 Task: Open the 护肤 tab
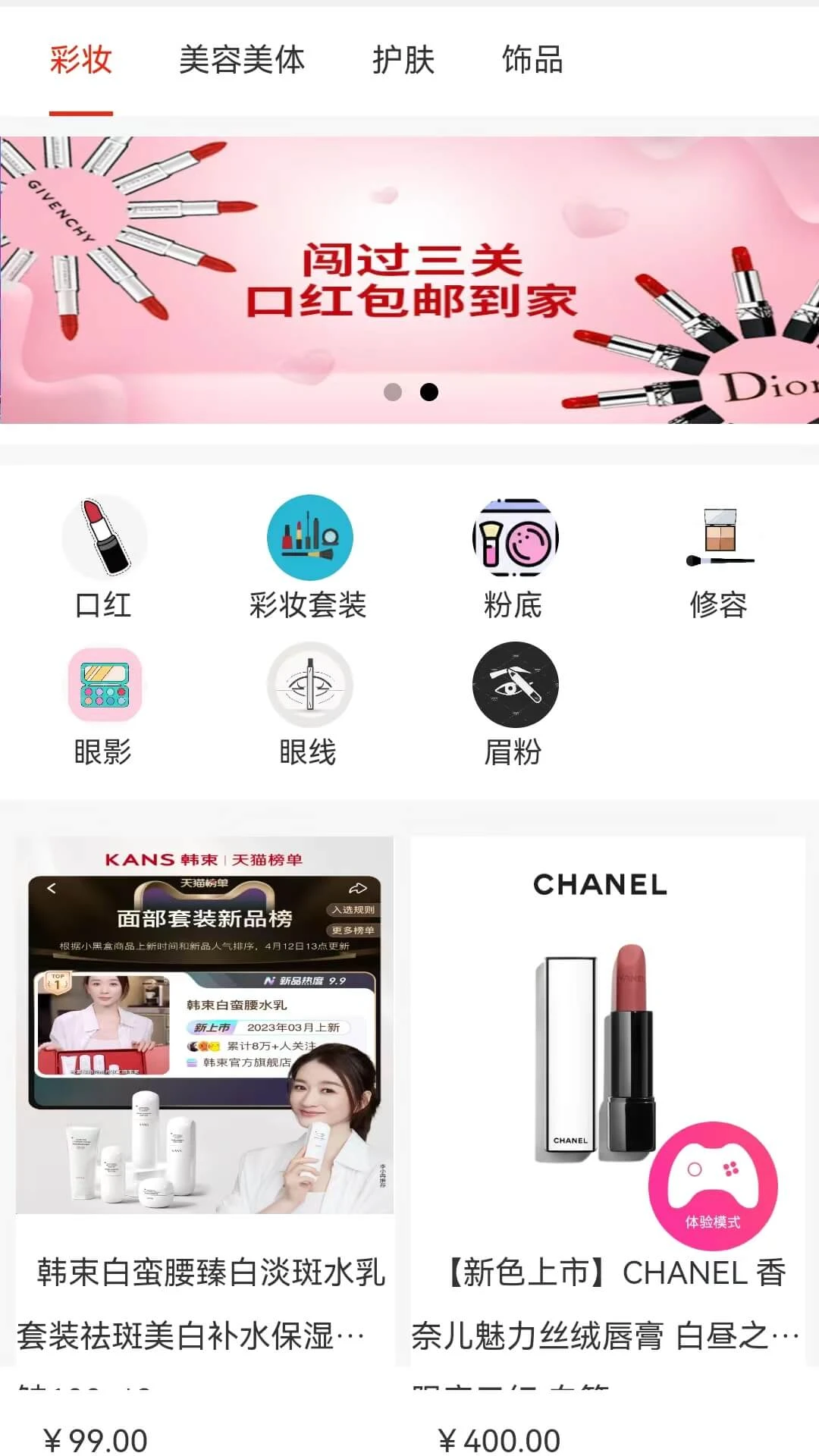click(x=403, y=61)
